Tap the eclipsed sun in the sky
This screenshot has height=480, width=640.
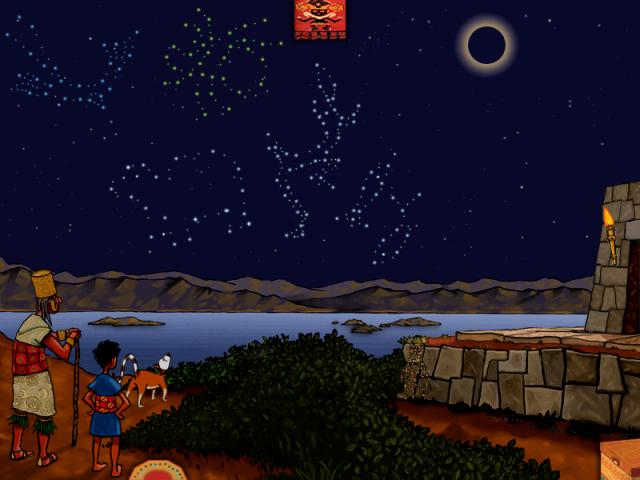coord(487,44)
